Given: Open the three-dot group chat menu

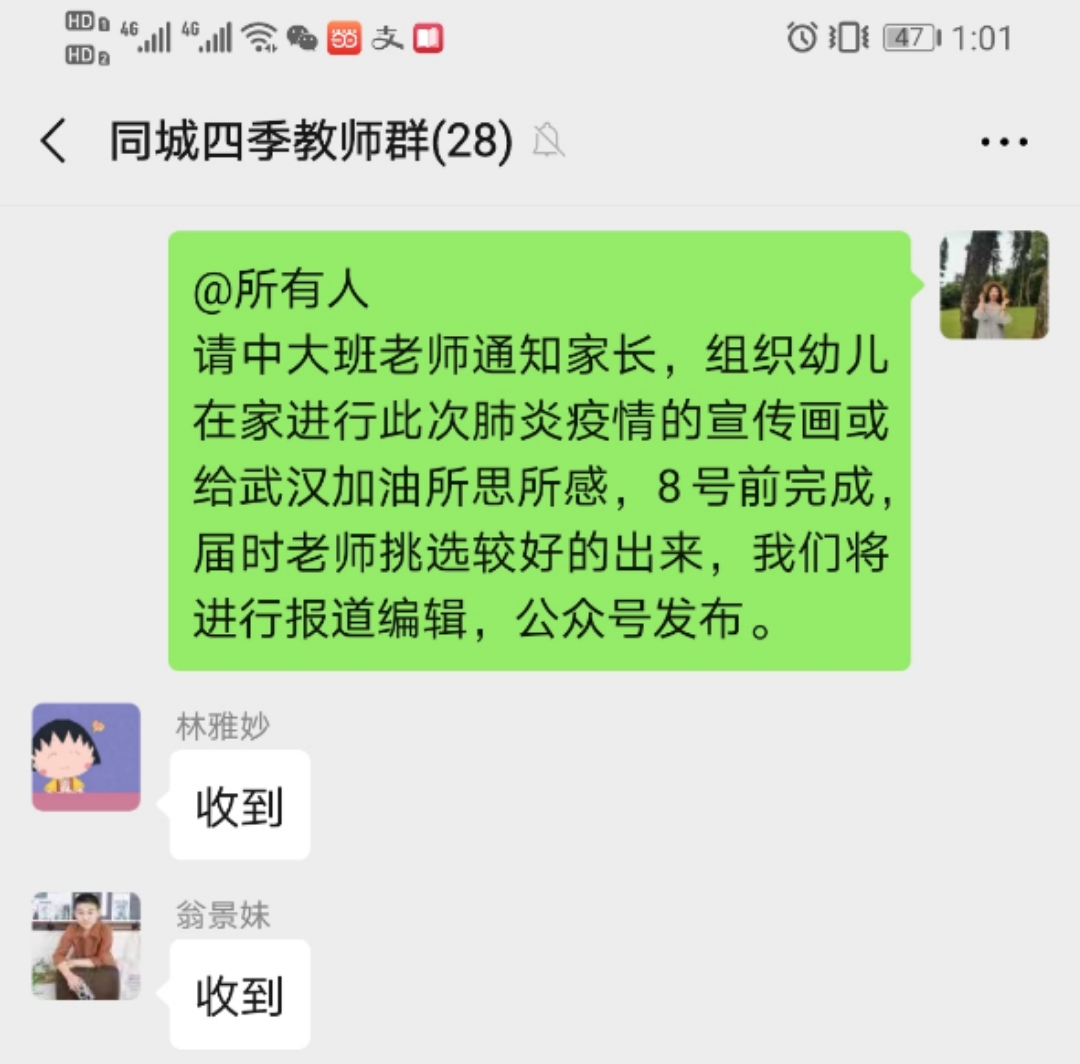Looking at the screenshot, I should coord(1004,142).
